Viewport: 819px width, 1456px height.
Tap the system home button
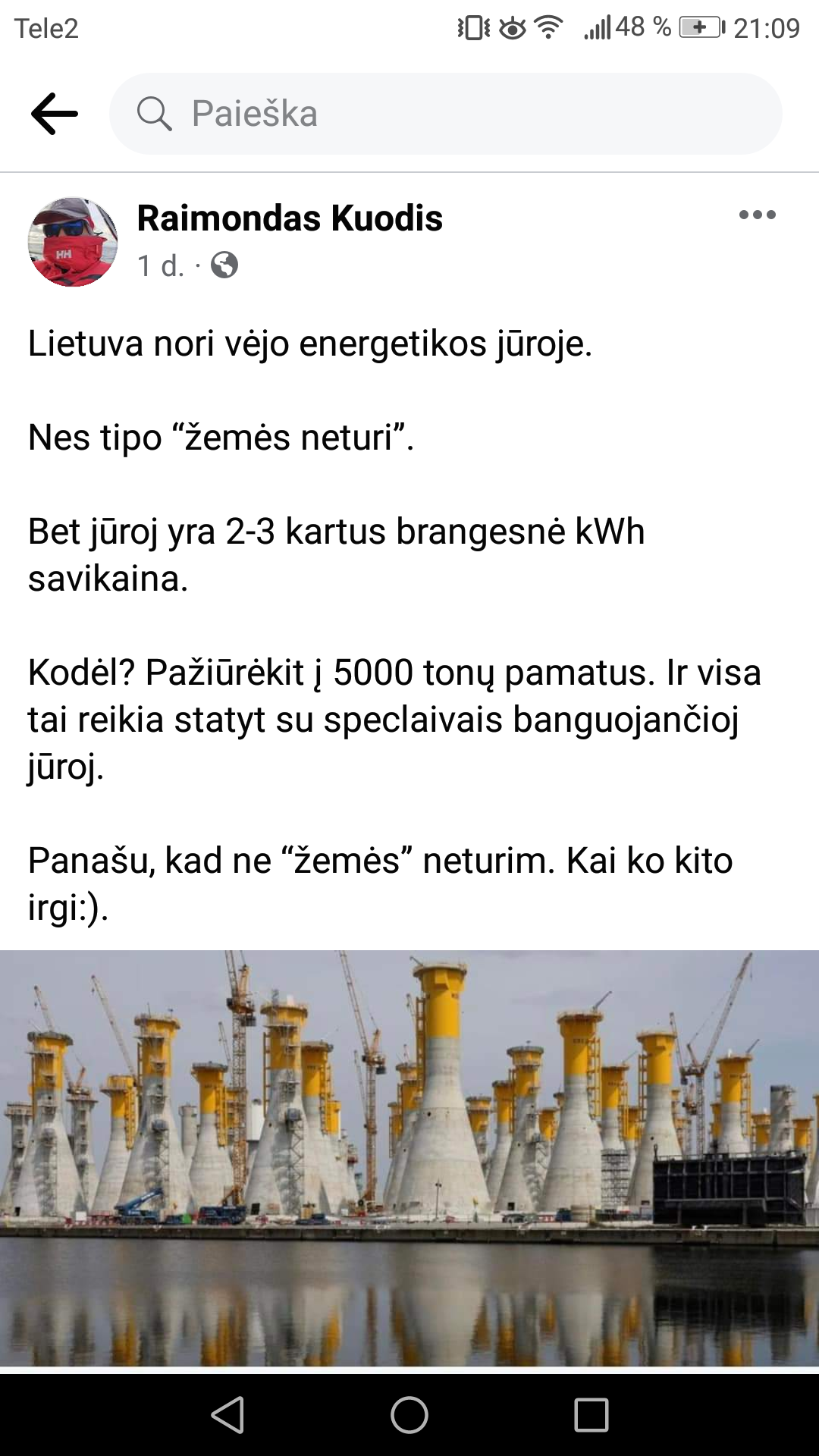coord(409,1415)
